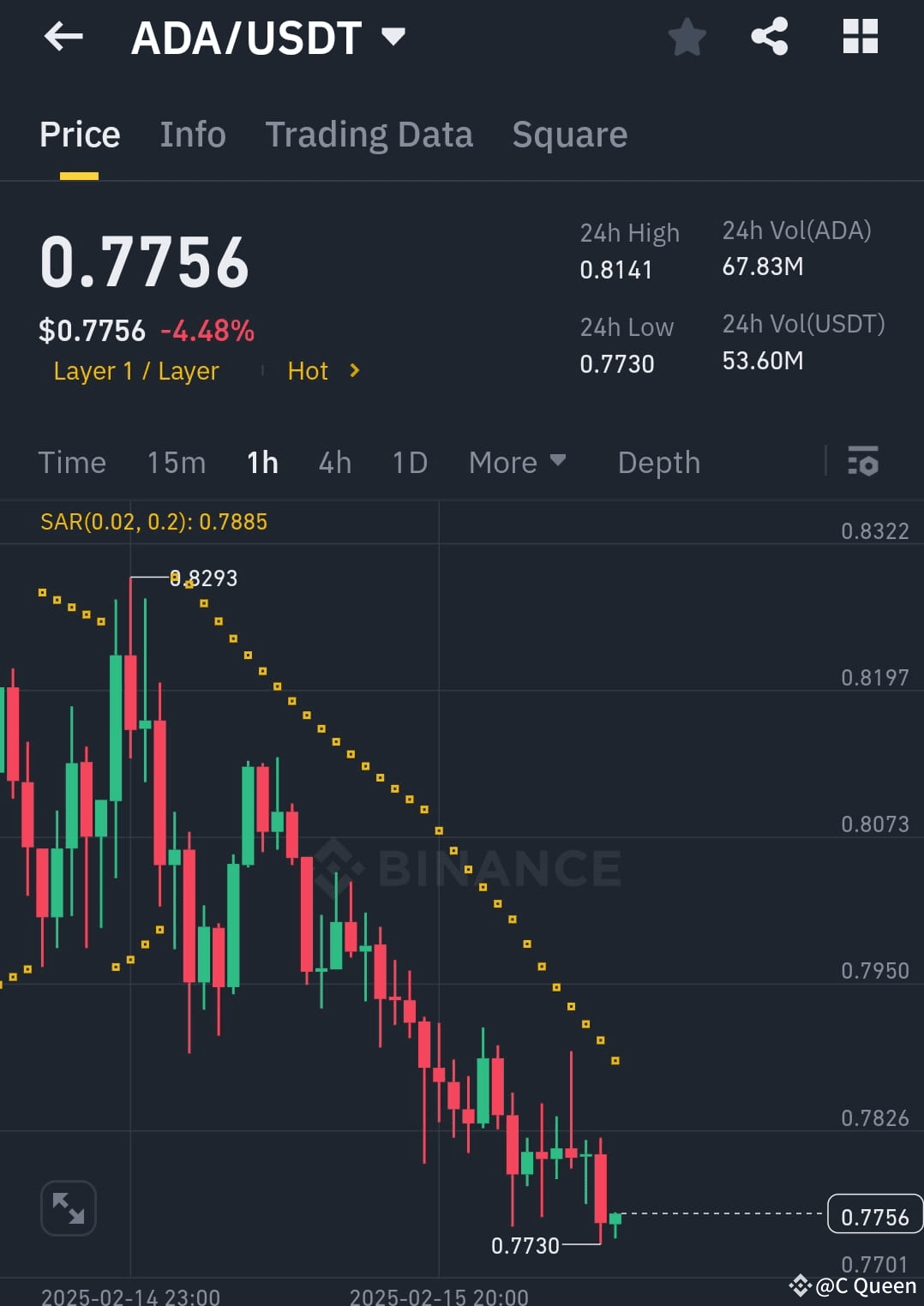This screenshot has width=924, height=1306.
Task: Switch to the Trading Data tab
Action: coord(369,135)
